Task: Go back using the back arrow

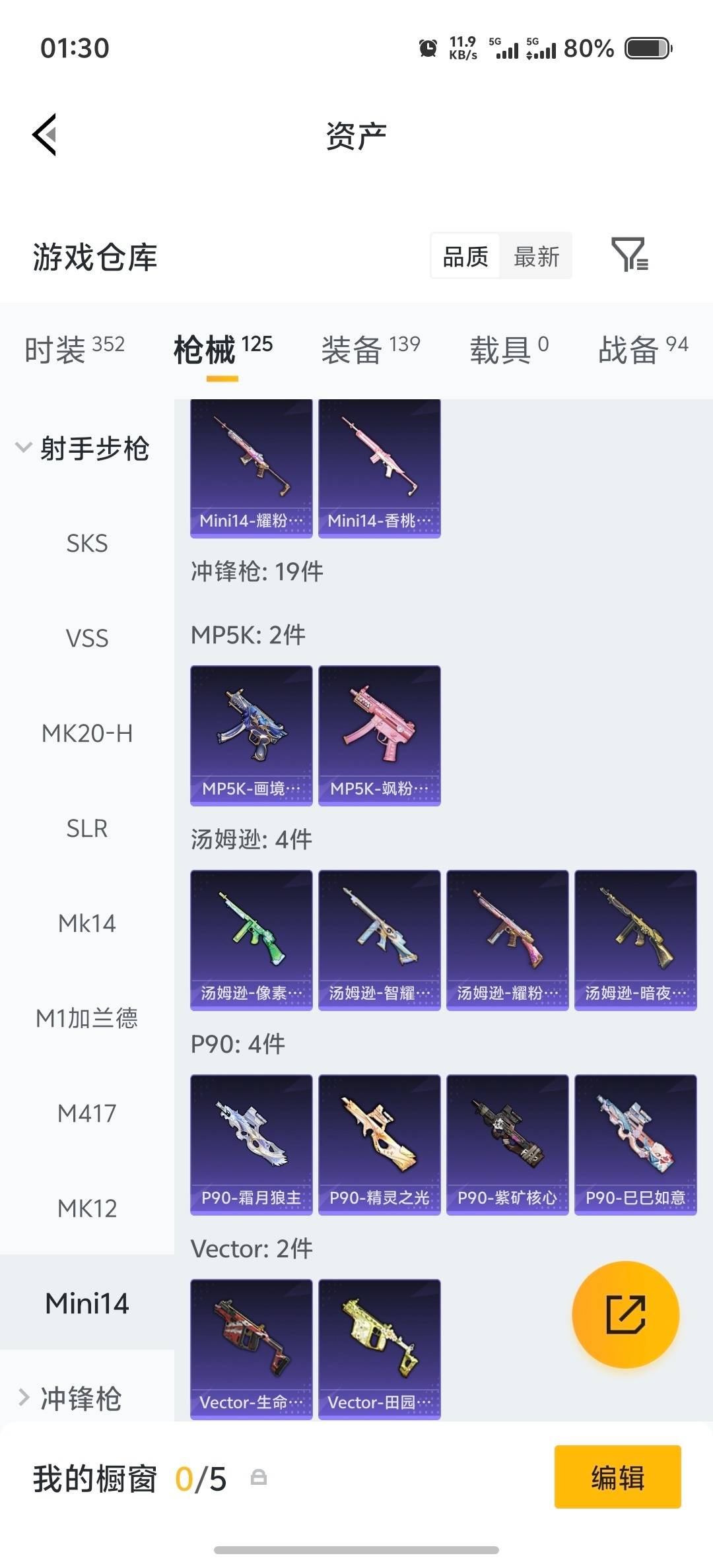Action: (x=44, y=135)
